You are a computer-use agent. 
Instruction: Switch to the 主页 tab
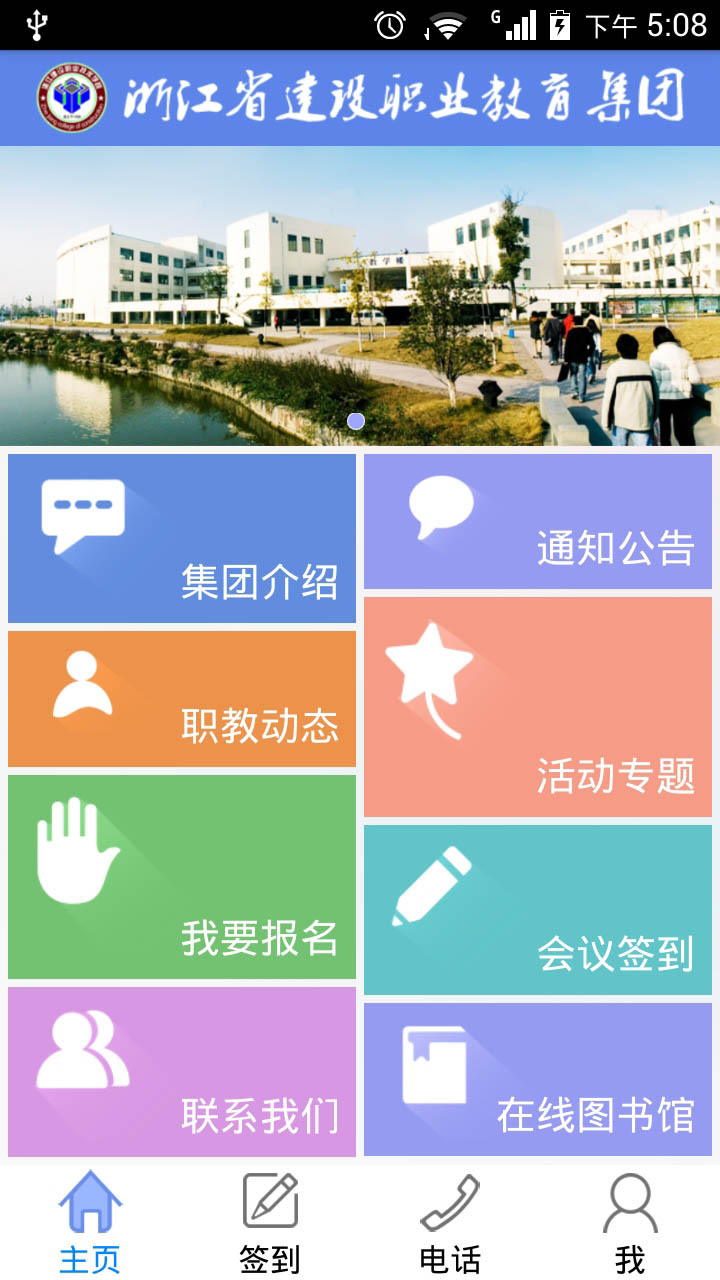point(90,1222)
